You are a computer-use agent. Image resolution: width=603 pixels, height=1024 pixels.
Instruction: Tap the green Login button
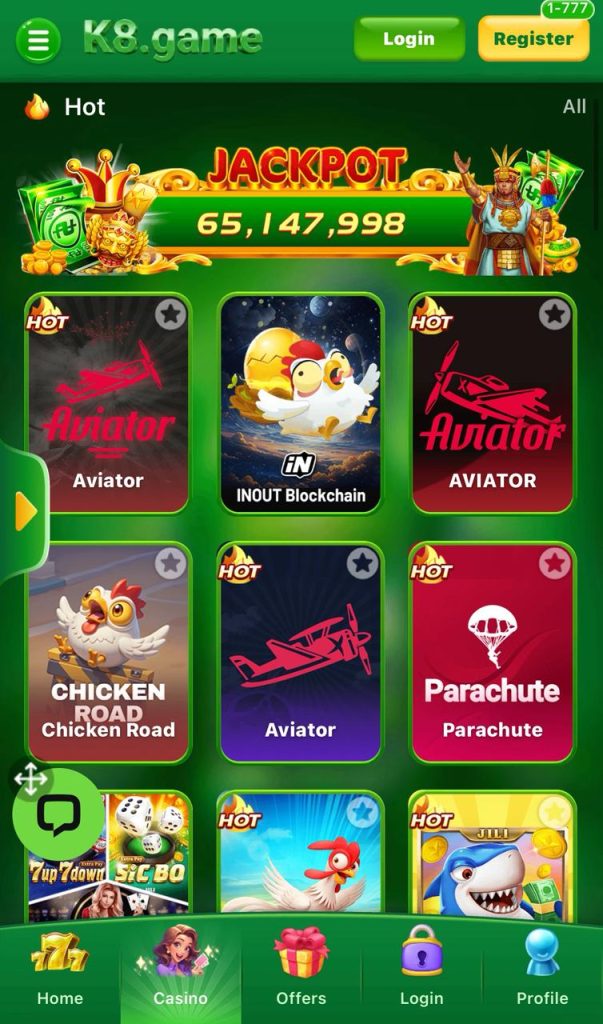coord(409,39)
